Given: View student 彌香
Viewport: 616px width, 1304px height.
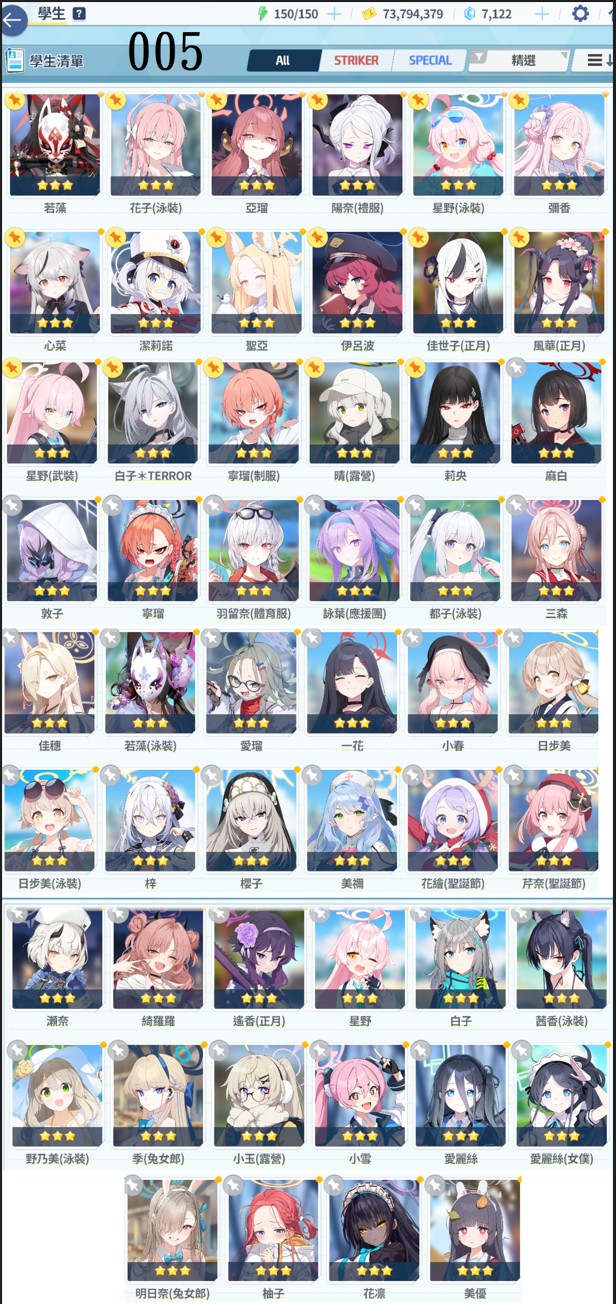Looking at the screenshot, I should click(x=559, y=145).
